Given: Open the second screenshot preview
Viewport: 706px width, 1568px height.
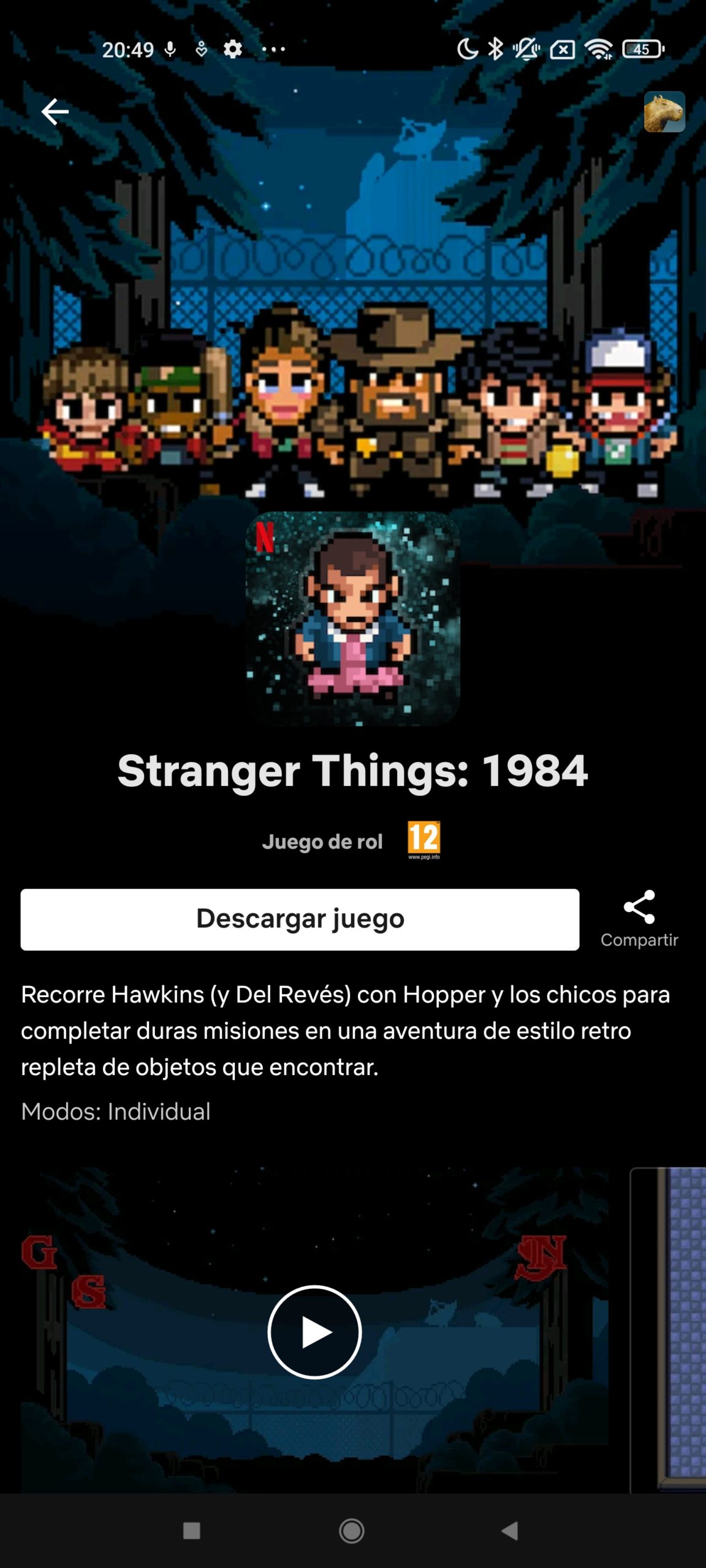Looking at the screenshot, I should pyautogui.click(x=668, y=1330).
